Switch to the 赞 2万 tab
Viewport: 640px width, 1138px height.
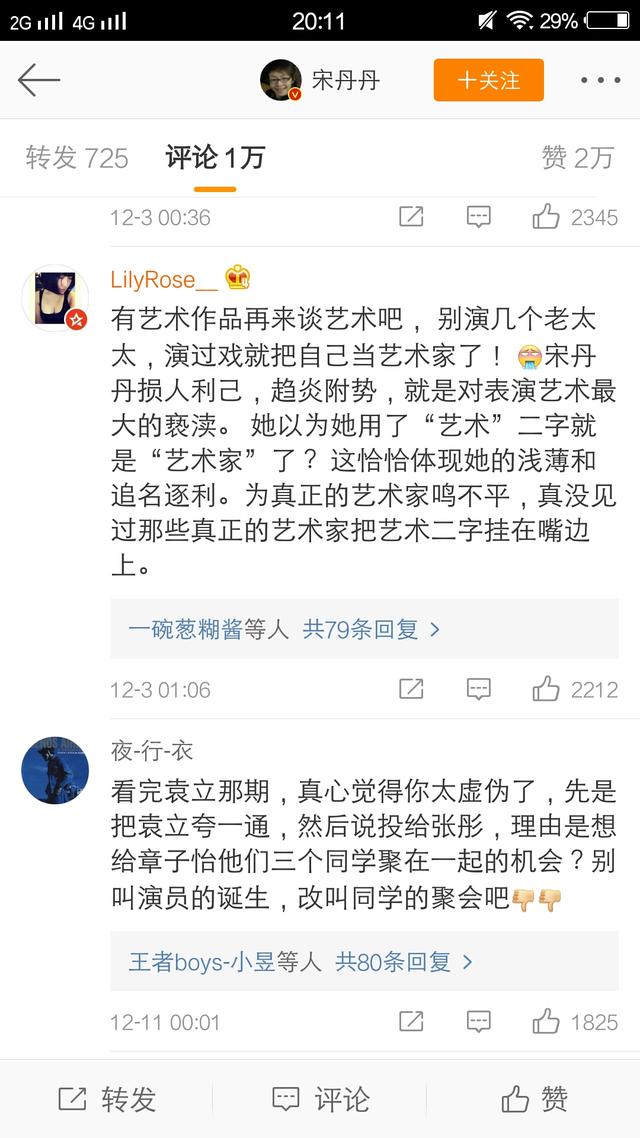(577, 158)
